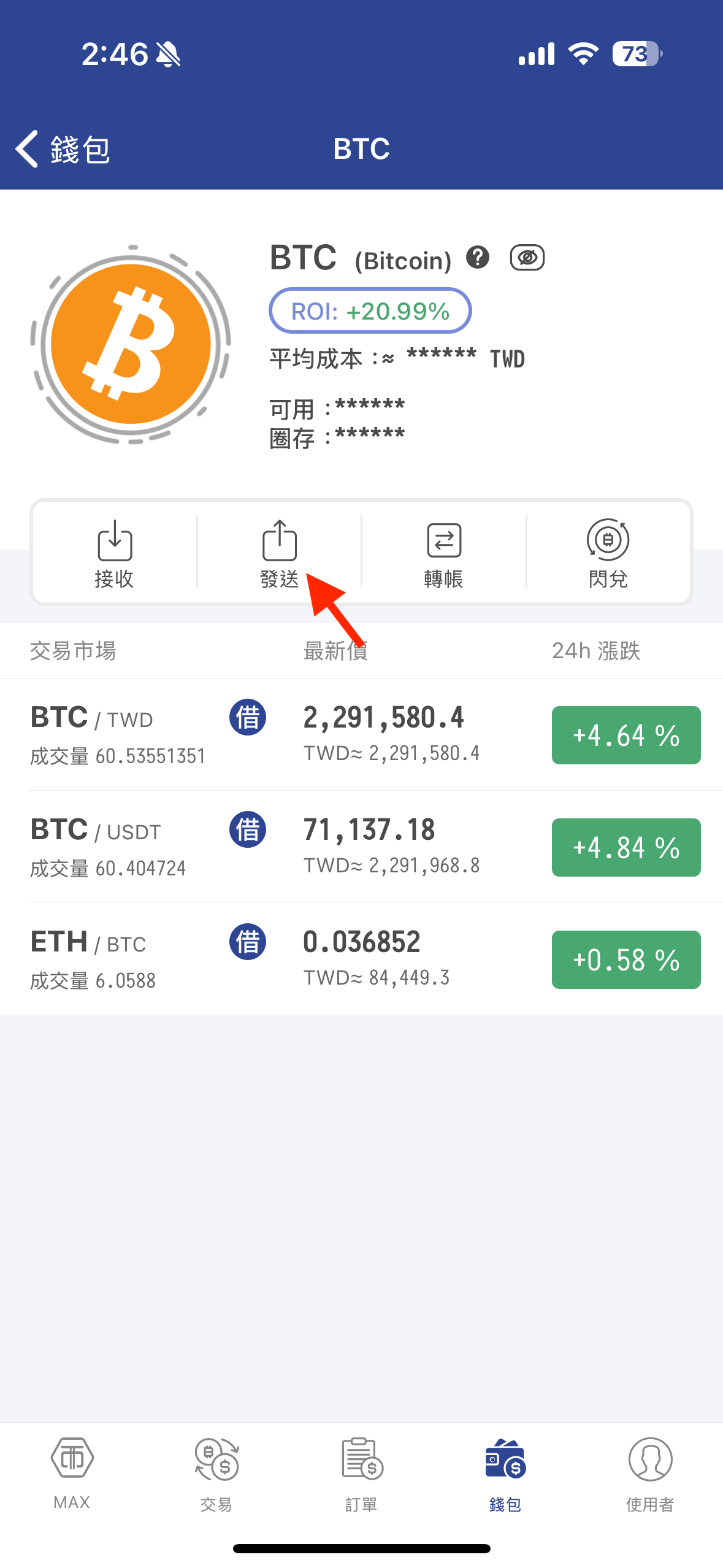Screen dimensions: 723x1568
Task: Tap the 借 badge beside BTC / TWD
Action: tap(248, 717)
